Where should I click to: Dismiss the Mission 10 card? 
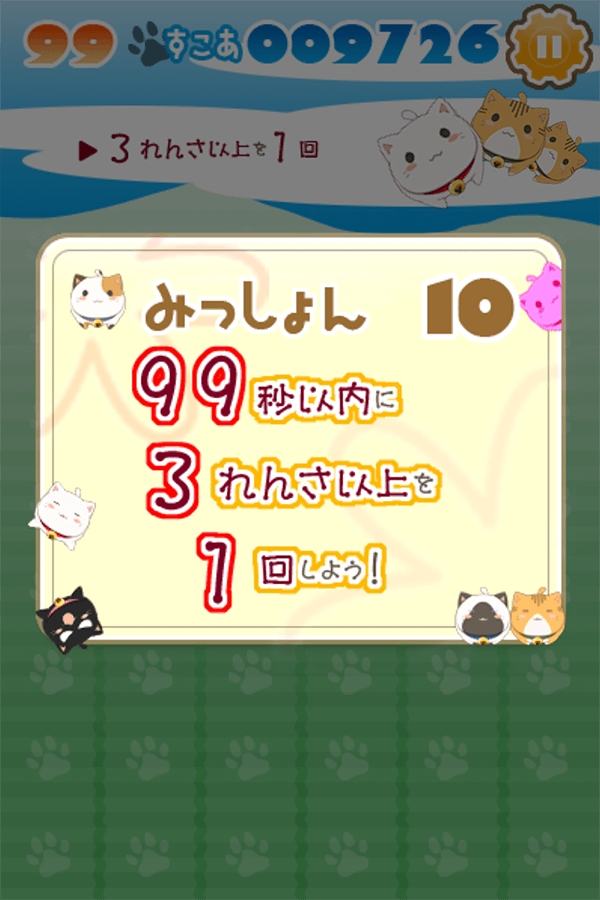pyautogui.click(x=300, y=440)
